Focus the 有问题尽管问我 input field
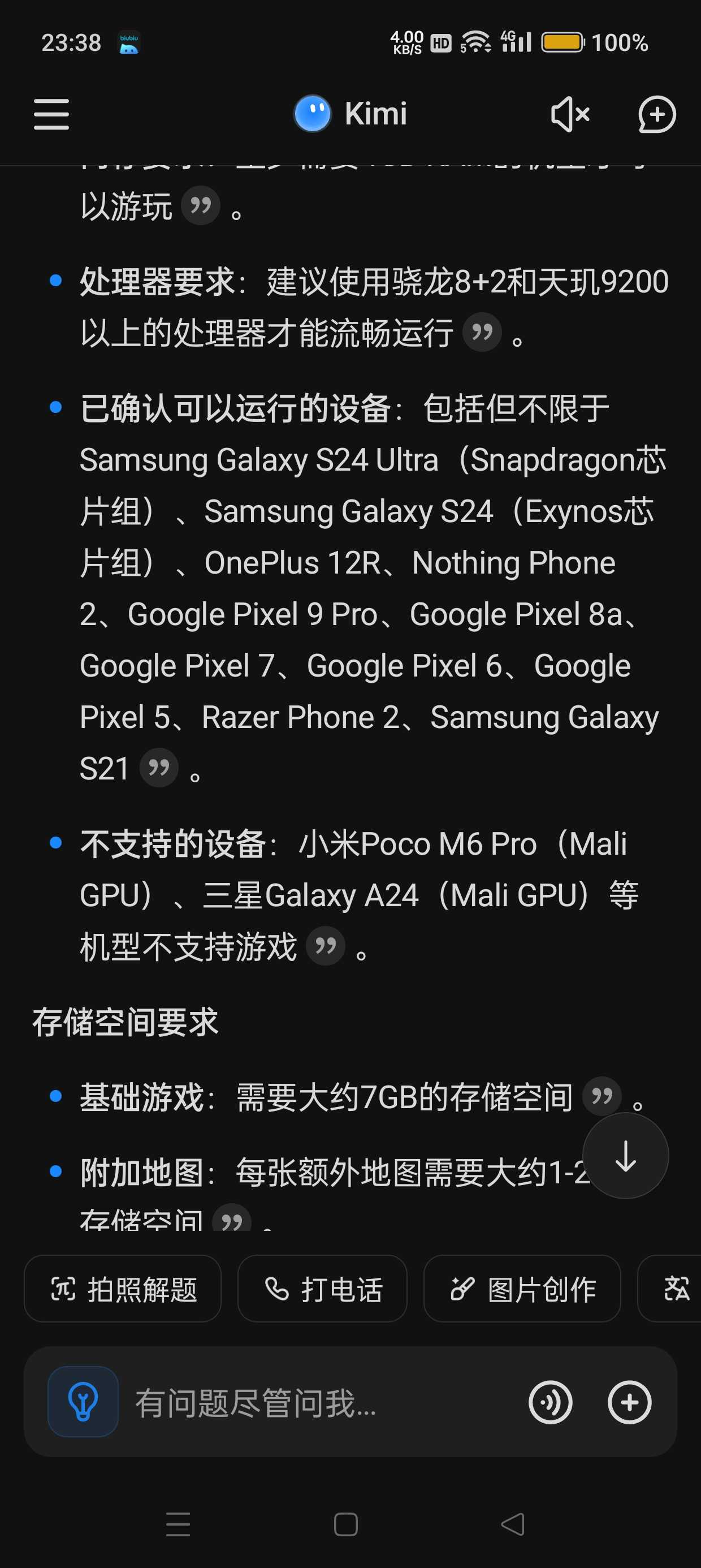701x1568 pixels. click(322, 1402)
